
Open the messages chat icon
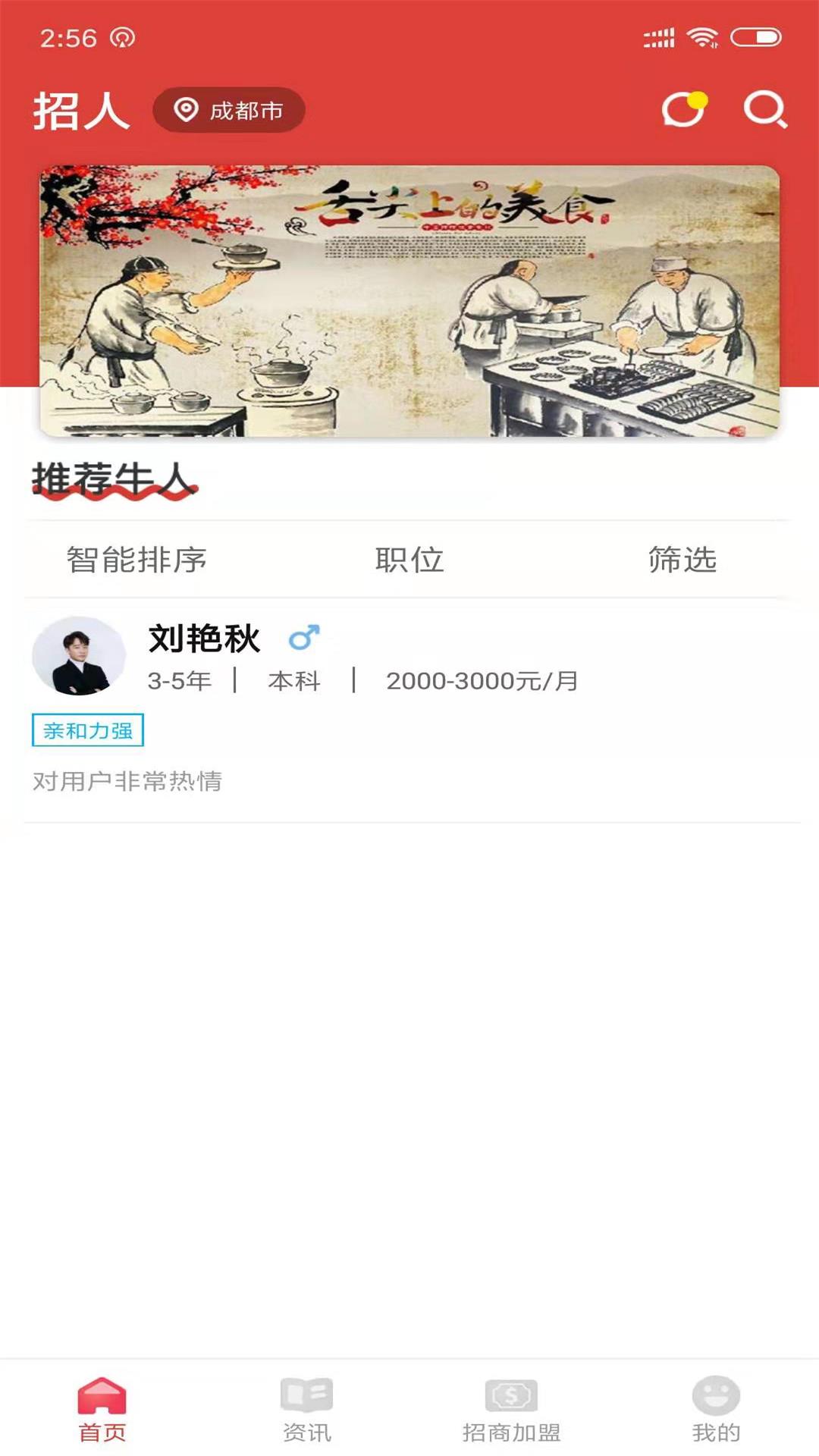click(683, 111)
